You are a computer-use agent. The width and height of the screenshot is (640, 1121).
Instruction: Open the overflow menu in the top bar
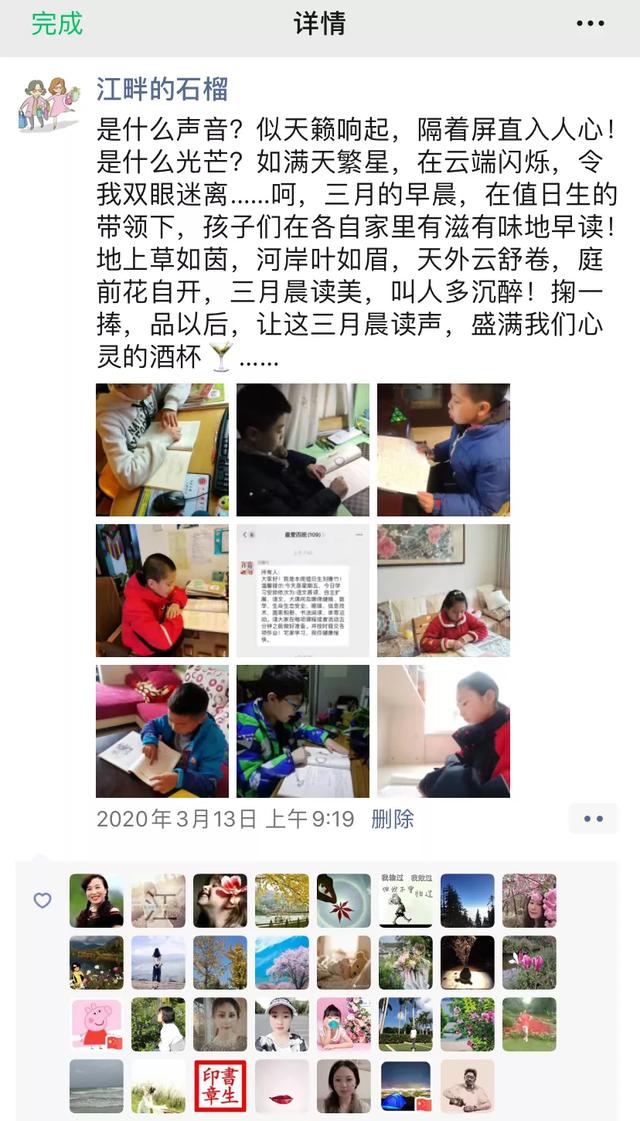pos(590,24)
